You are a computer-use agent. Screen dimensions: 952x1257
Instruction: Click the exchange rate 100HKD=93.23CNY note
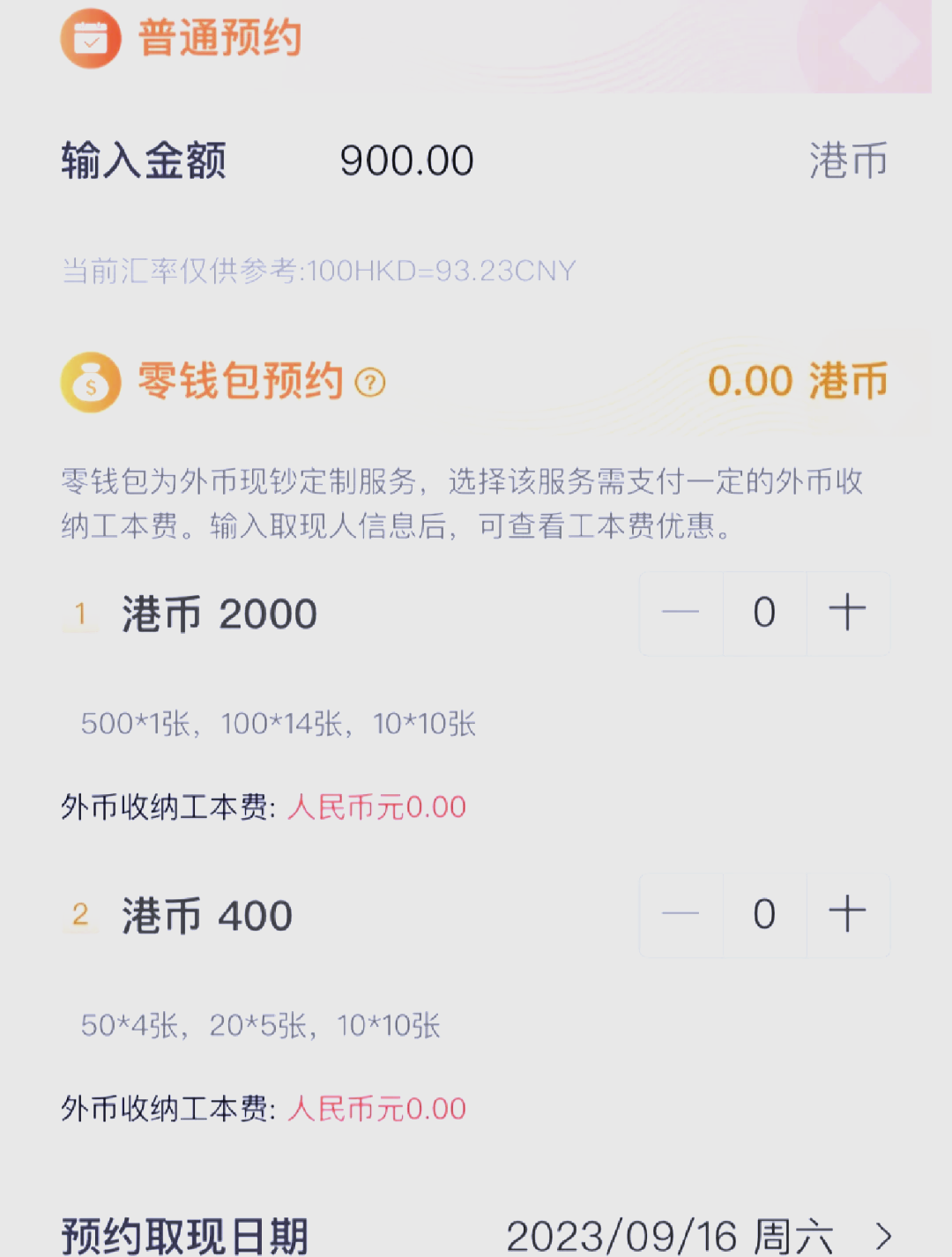[317, 271]
